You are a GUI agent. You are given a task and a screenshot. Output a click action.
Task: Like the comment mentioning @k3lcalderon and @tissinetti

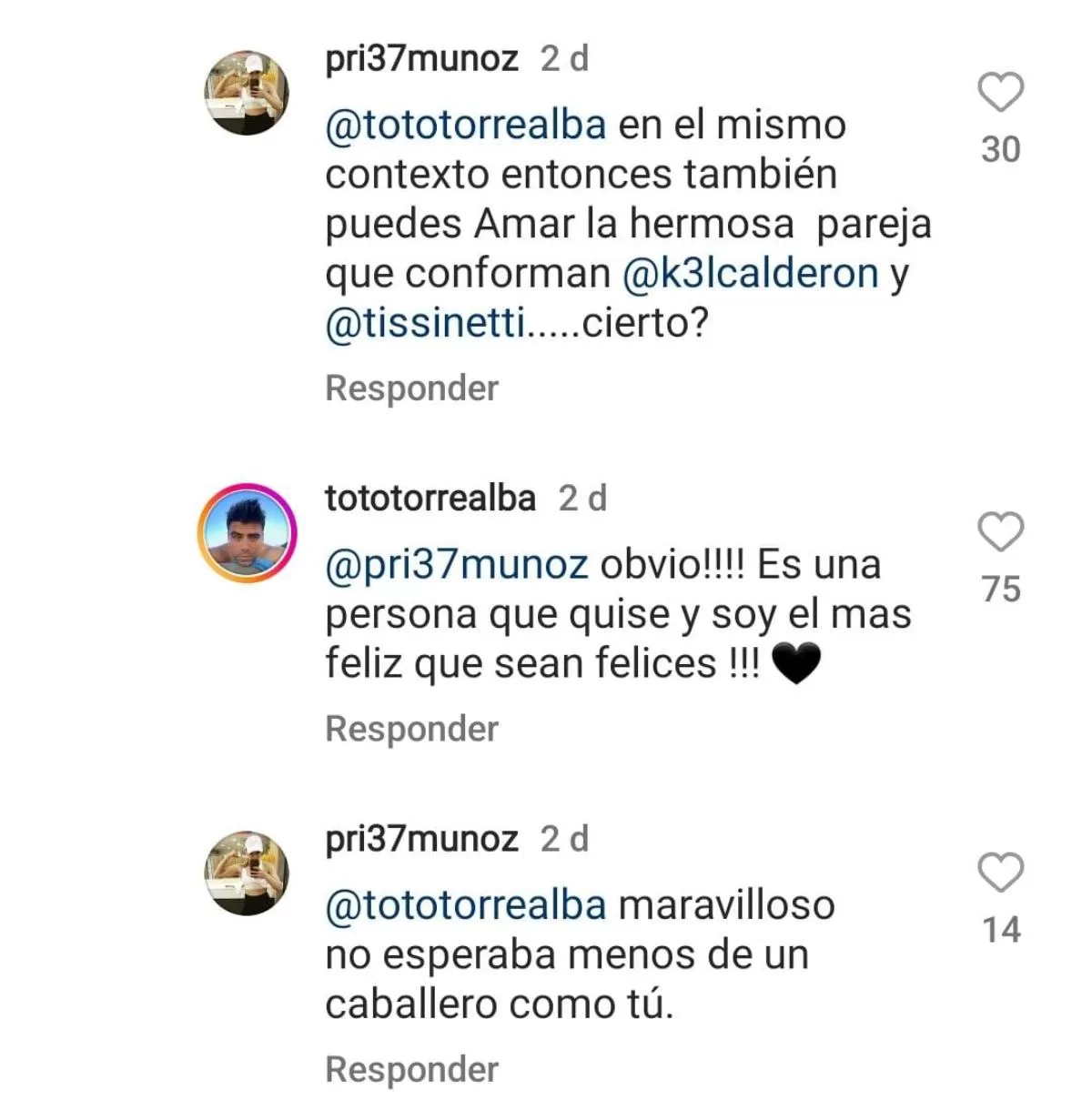[x=1000, y=93]
